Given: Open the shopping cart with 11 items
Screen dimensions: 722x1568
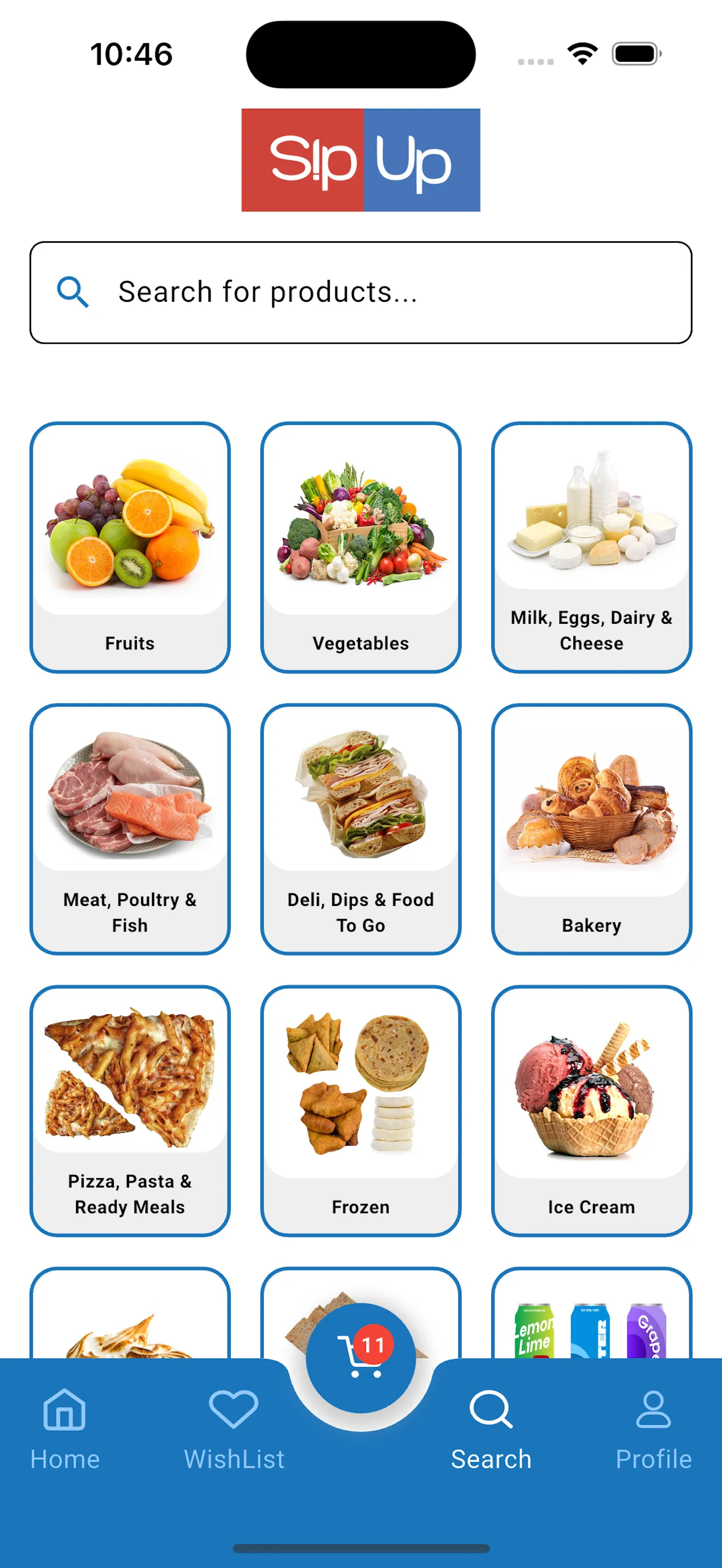Looking at the screenshot, I should 360,1358.
